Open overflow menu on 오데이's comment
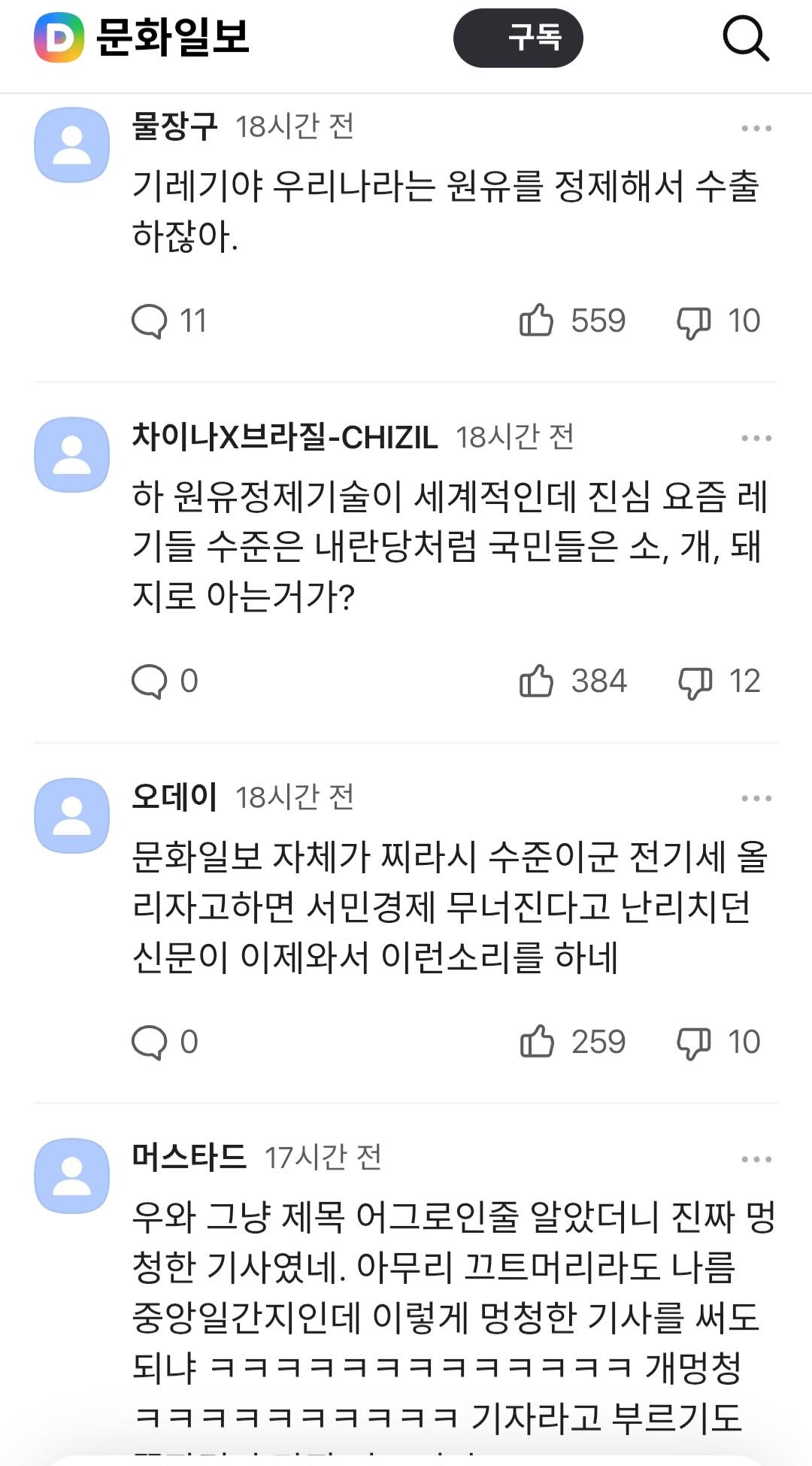Screen dimensions: 812x1466 point(756,799)
